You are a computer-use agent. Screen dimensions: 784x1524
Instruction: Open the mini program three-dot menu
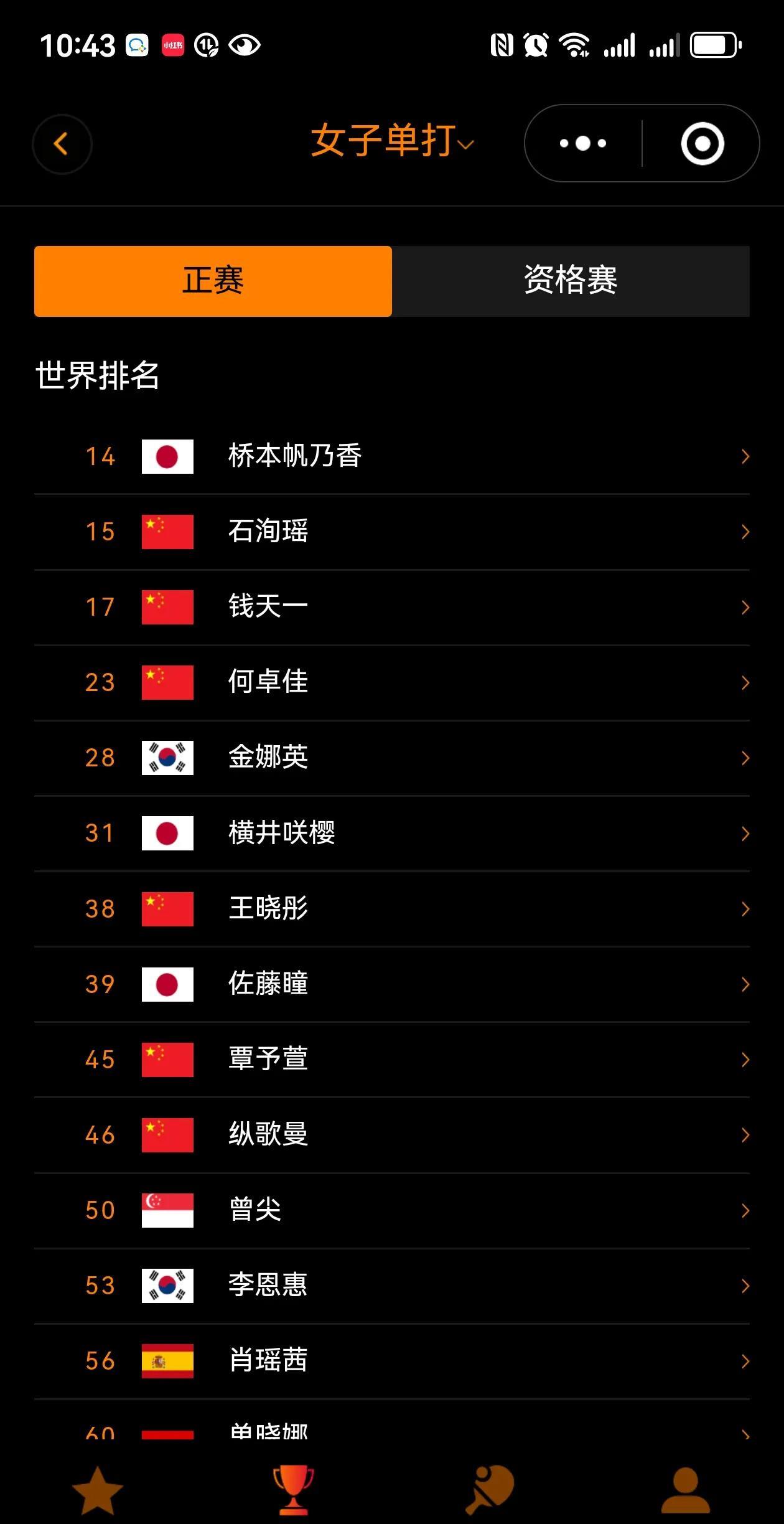pyautogui.click(x=583, y=144)
